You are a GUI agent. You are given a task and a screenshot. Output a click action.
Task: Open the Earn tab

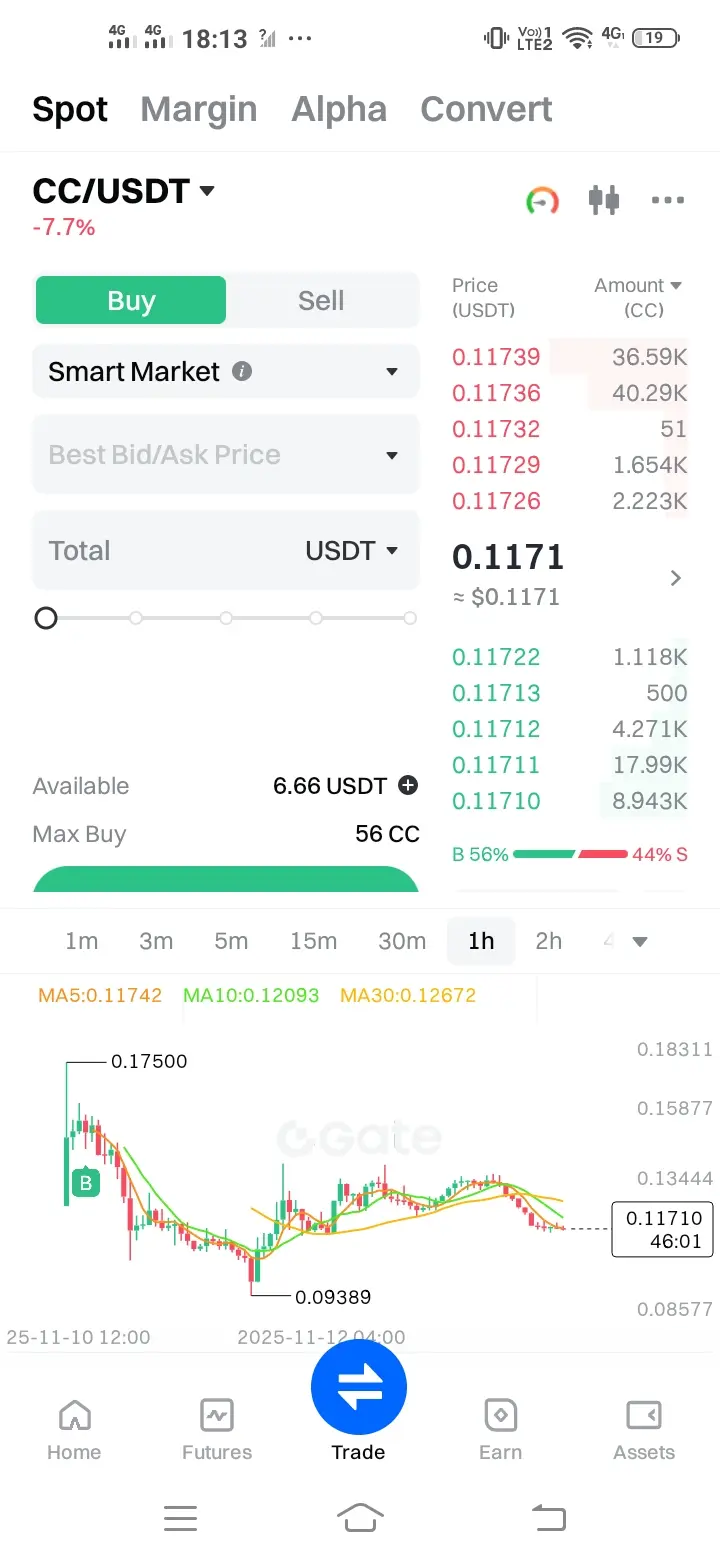pyautogui.click(x=500, y=1430)
